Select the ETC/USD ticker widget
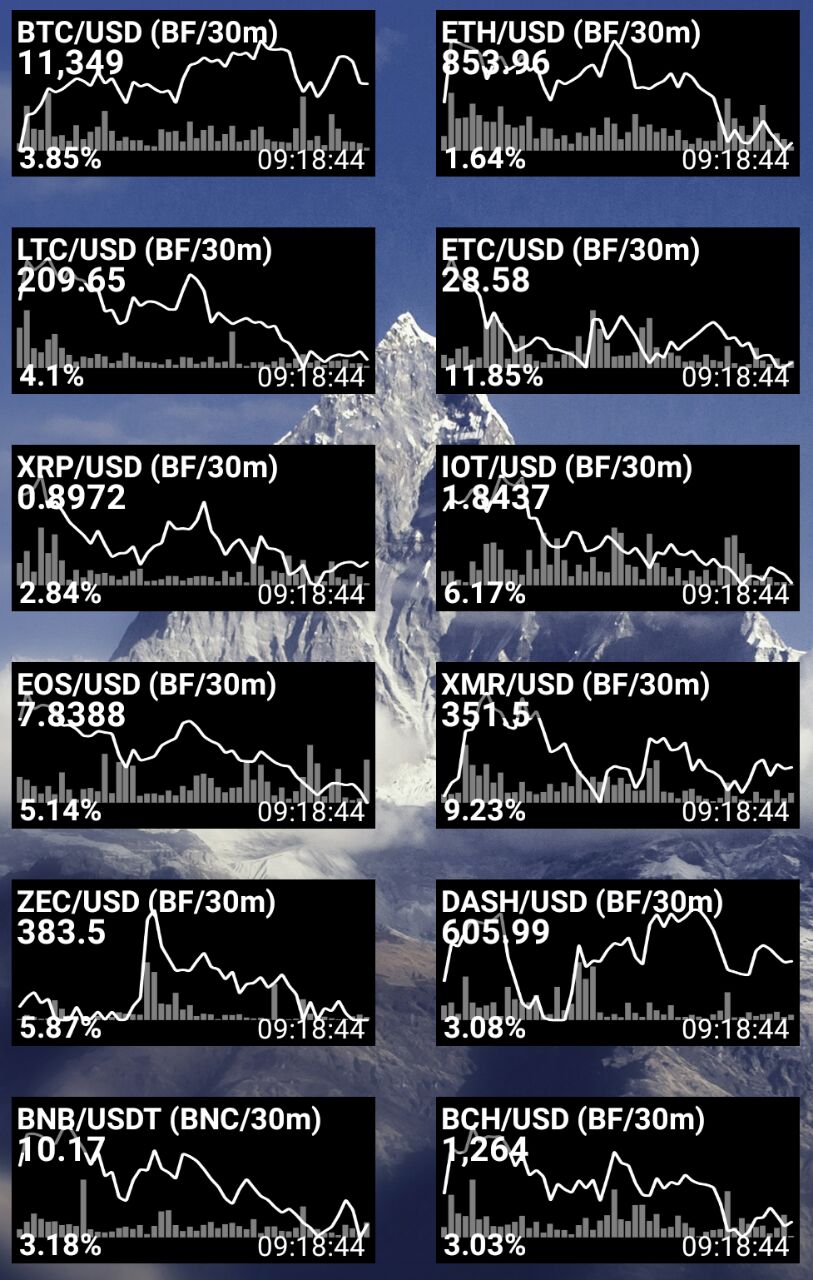This screenshot has height=1280, width=813. click(618, 311)
